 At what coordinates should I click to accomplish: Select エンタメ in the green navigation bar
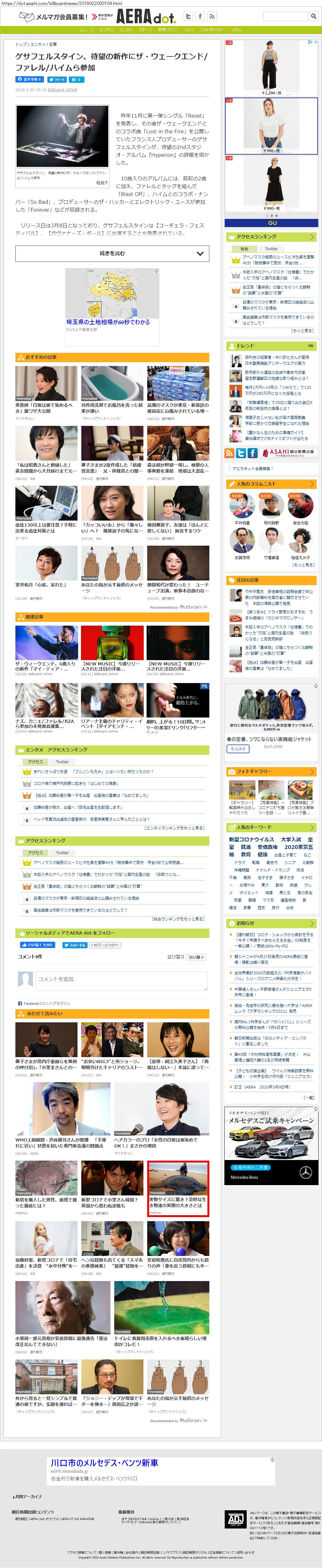(126, 29)
